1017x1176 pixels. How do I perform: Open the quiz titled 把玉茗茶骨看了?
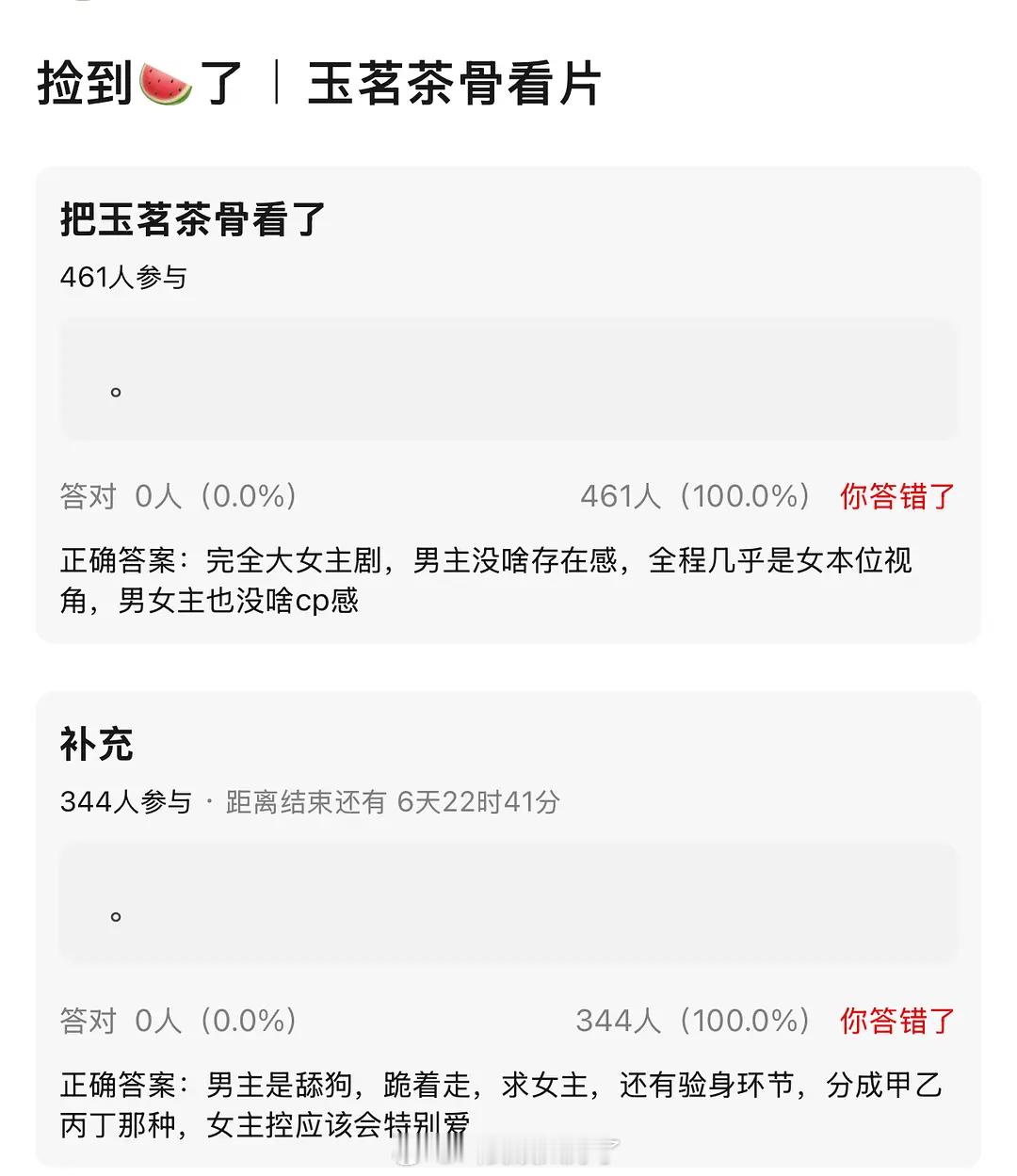point(193,221)
